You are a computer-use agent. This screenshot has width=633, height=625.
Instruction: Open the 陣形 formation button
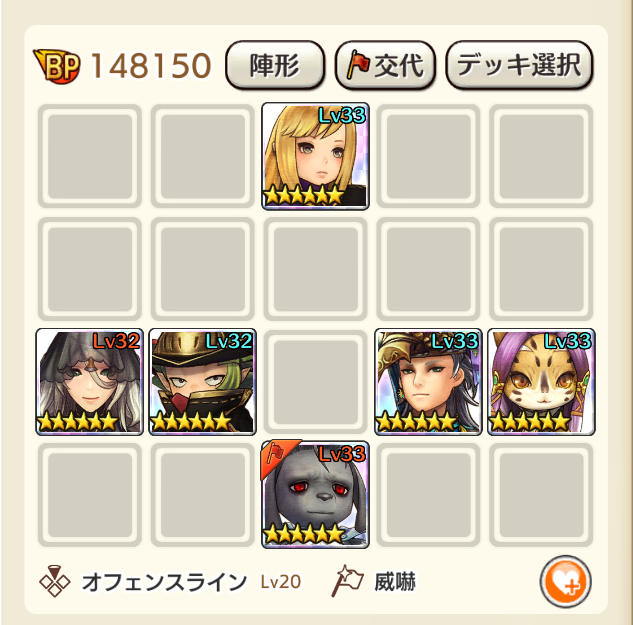click(x=275, y=66)
